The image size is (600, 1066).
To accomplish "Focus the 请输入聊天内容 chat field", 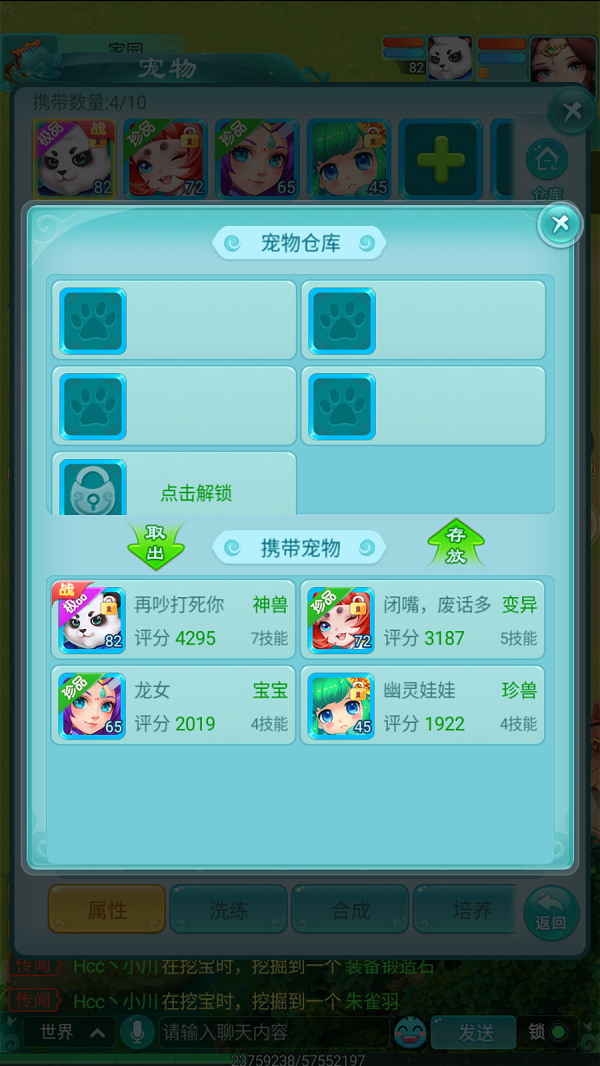I will (x=270, y=1032).
